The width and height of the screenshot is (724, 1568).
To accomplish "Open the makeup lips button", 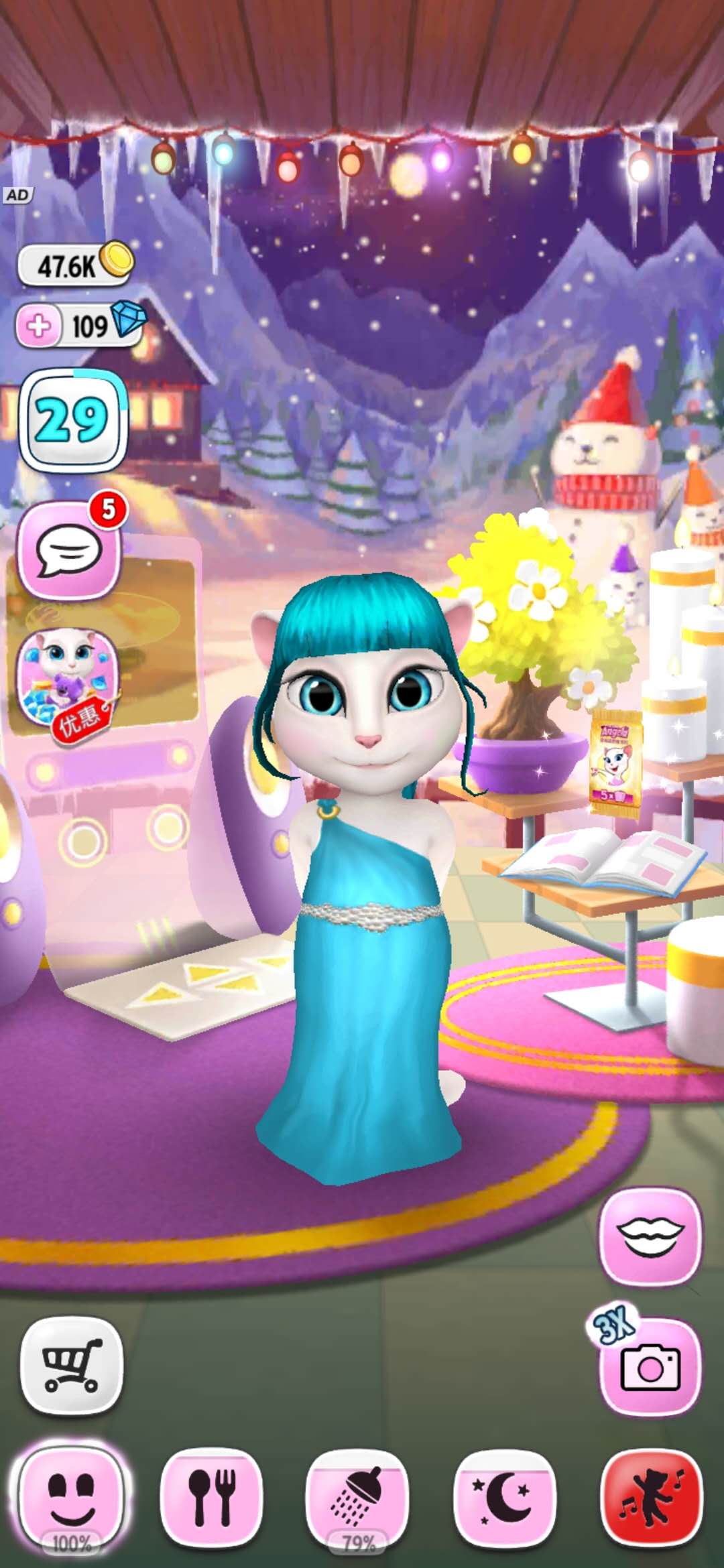I will pos(650,1236).
